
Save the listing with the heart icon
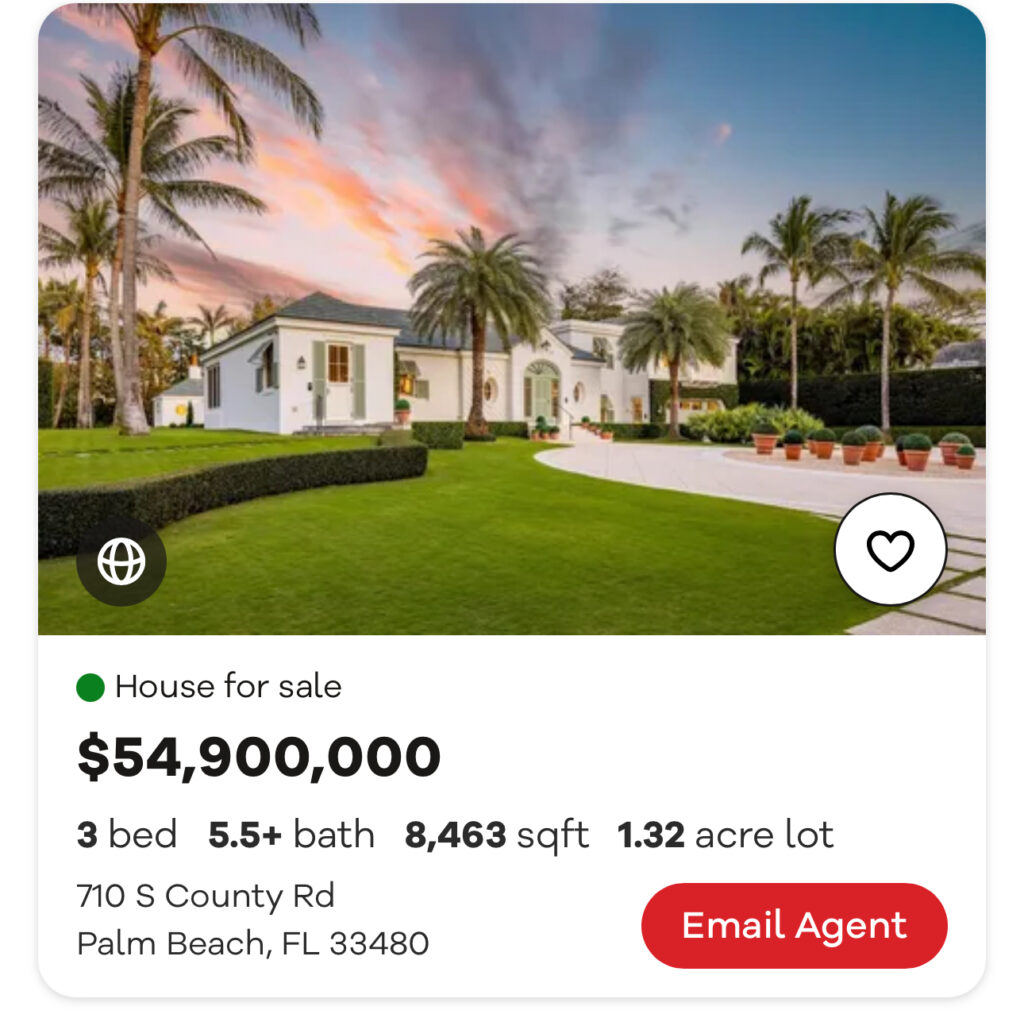(x=890, y=549)
